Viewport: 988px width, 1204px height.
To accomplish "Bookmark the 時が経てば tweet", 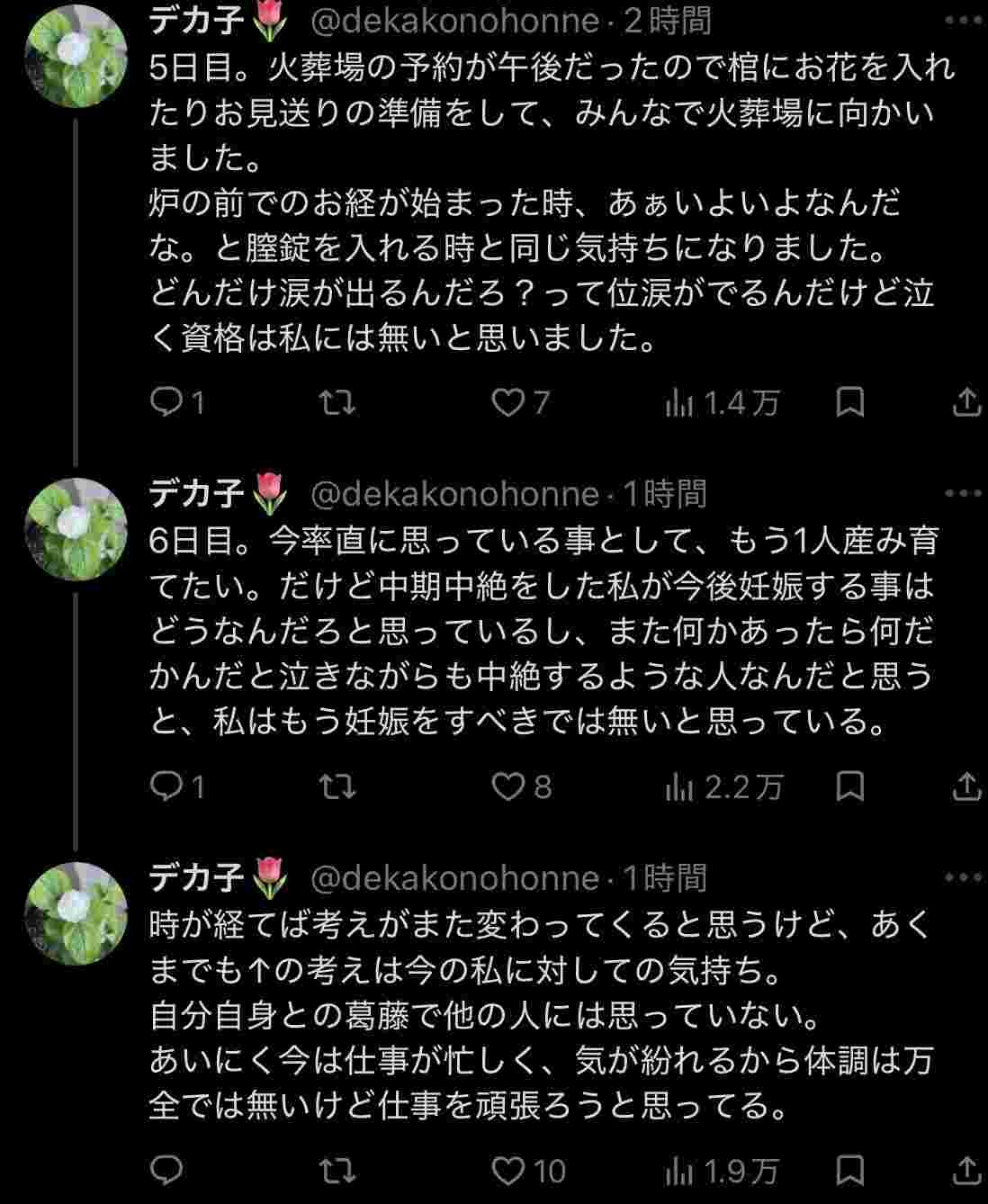I will (849, 1170).
